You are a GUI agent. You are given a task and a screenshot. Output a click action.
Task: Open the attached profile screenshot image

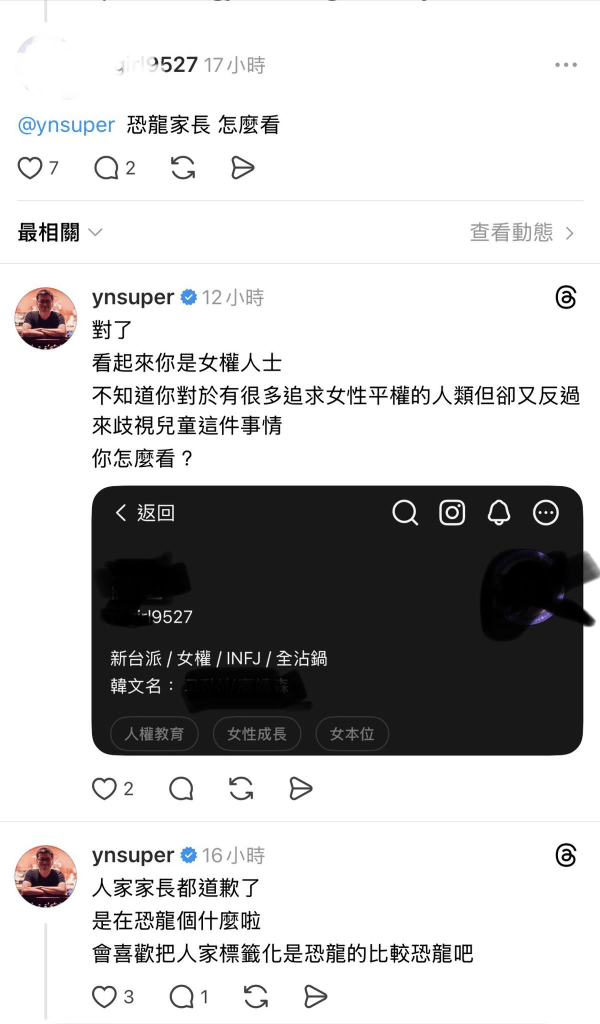click(x=337, y=620)
